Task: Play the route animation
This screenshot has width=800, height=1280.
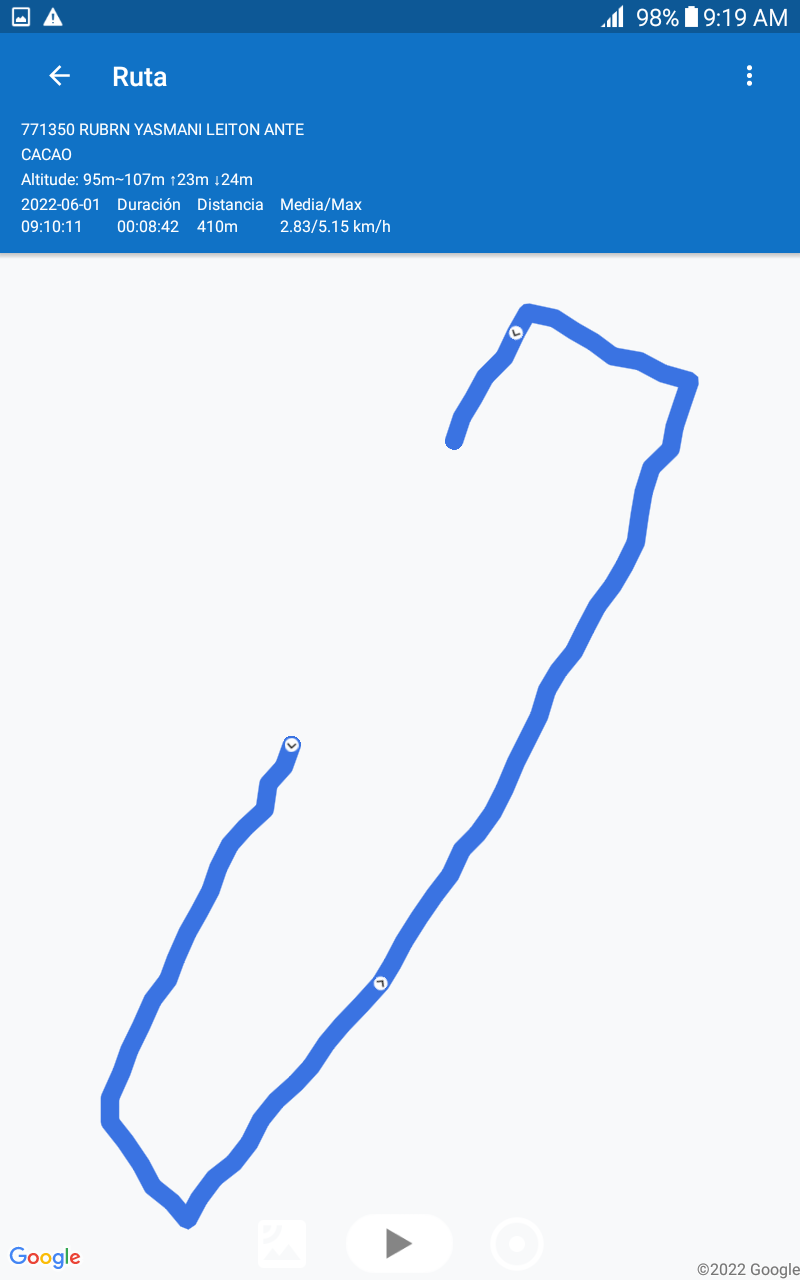Action: pos(399,1243)
